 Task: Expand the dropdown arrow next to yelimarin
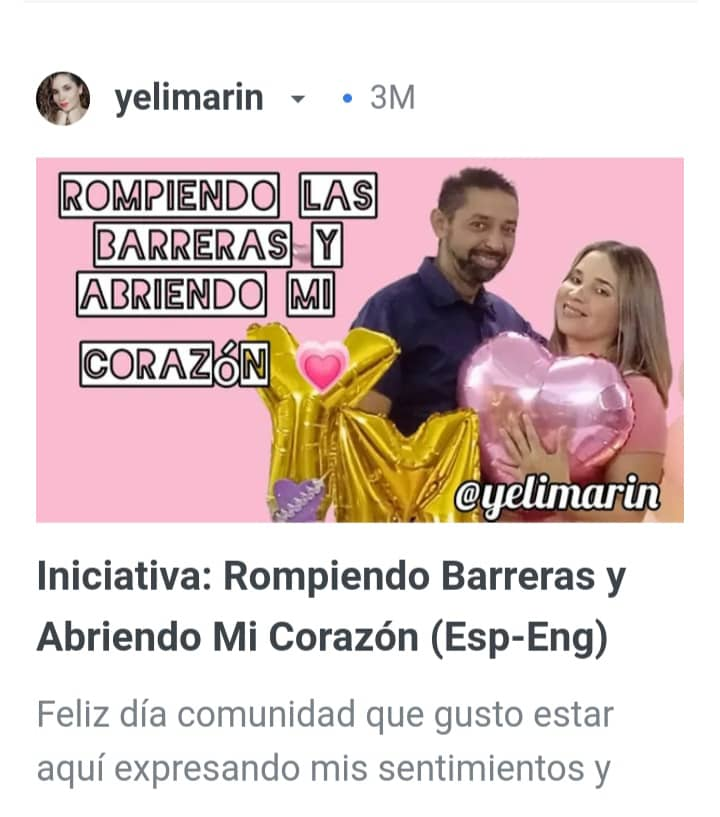pyautogui.click(x=297, y=100)
